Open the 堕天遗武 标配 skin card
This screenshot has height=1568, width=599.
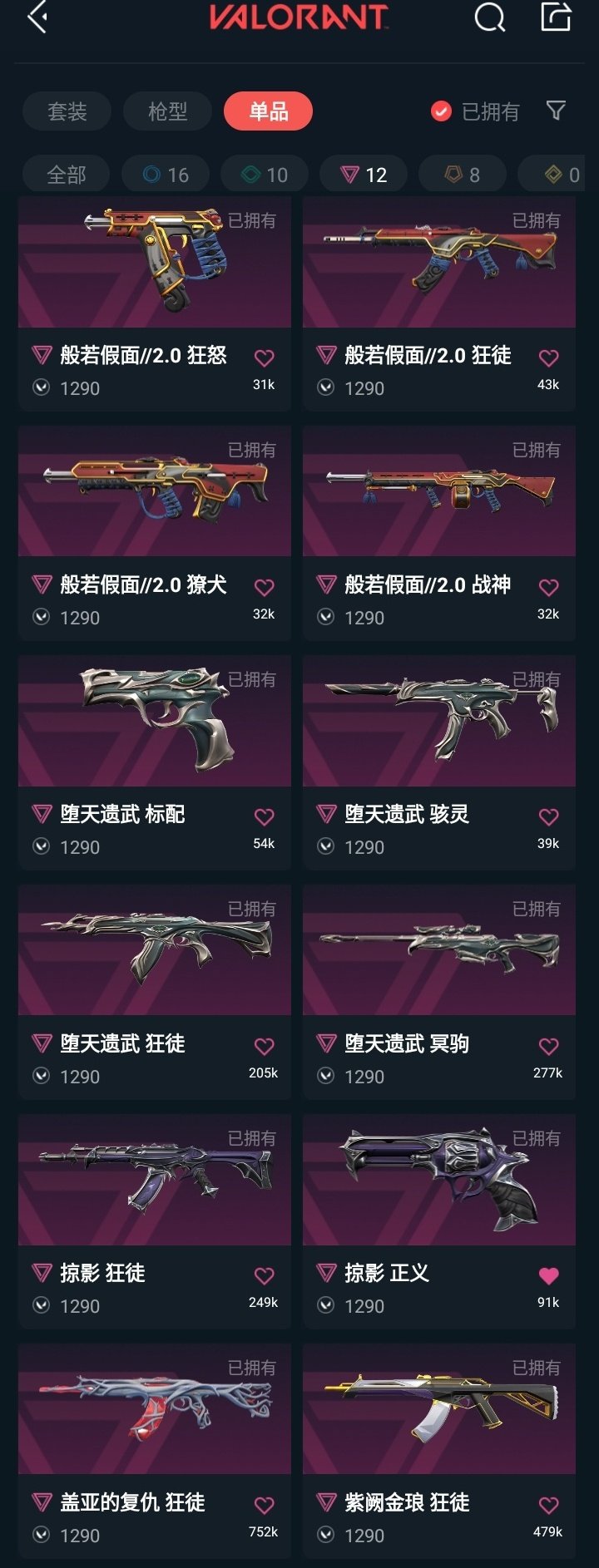(x=155, y=762)
